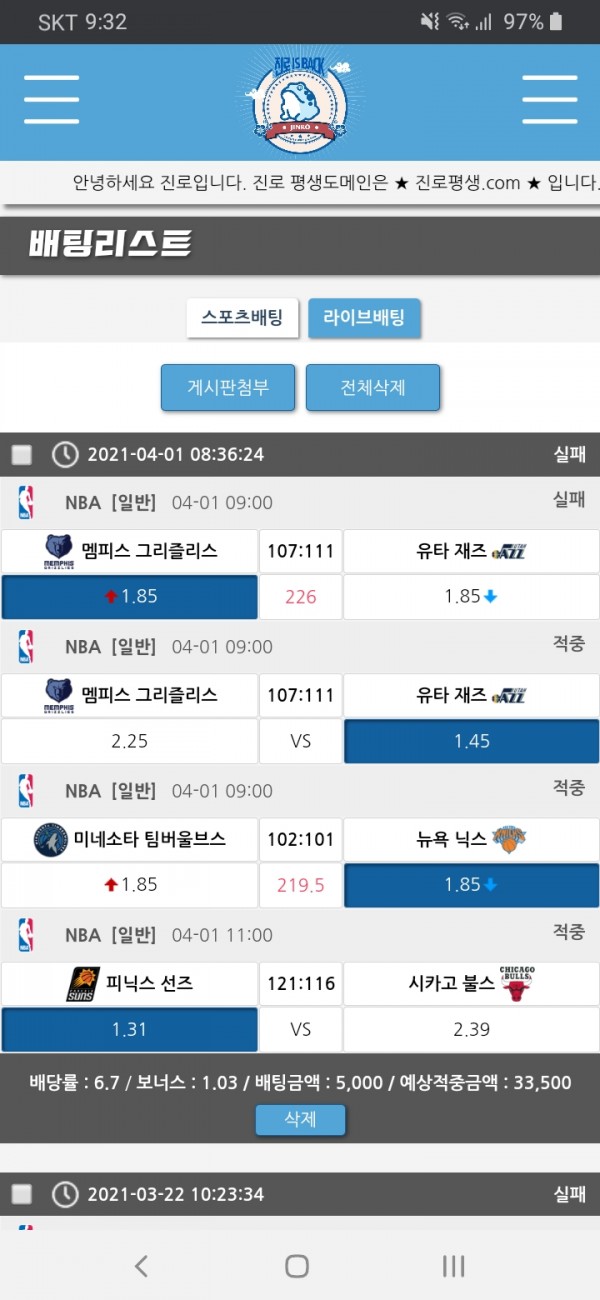The height and width of the screenshot is (1300, 600).
Task: Open the left hamburger menu
Action: (x=51, y=99)
